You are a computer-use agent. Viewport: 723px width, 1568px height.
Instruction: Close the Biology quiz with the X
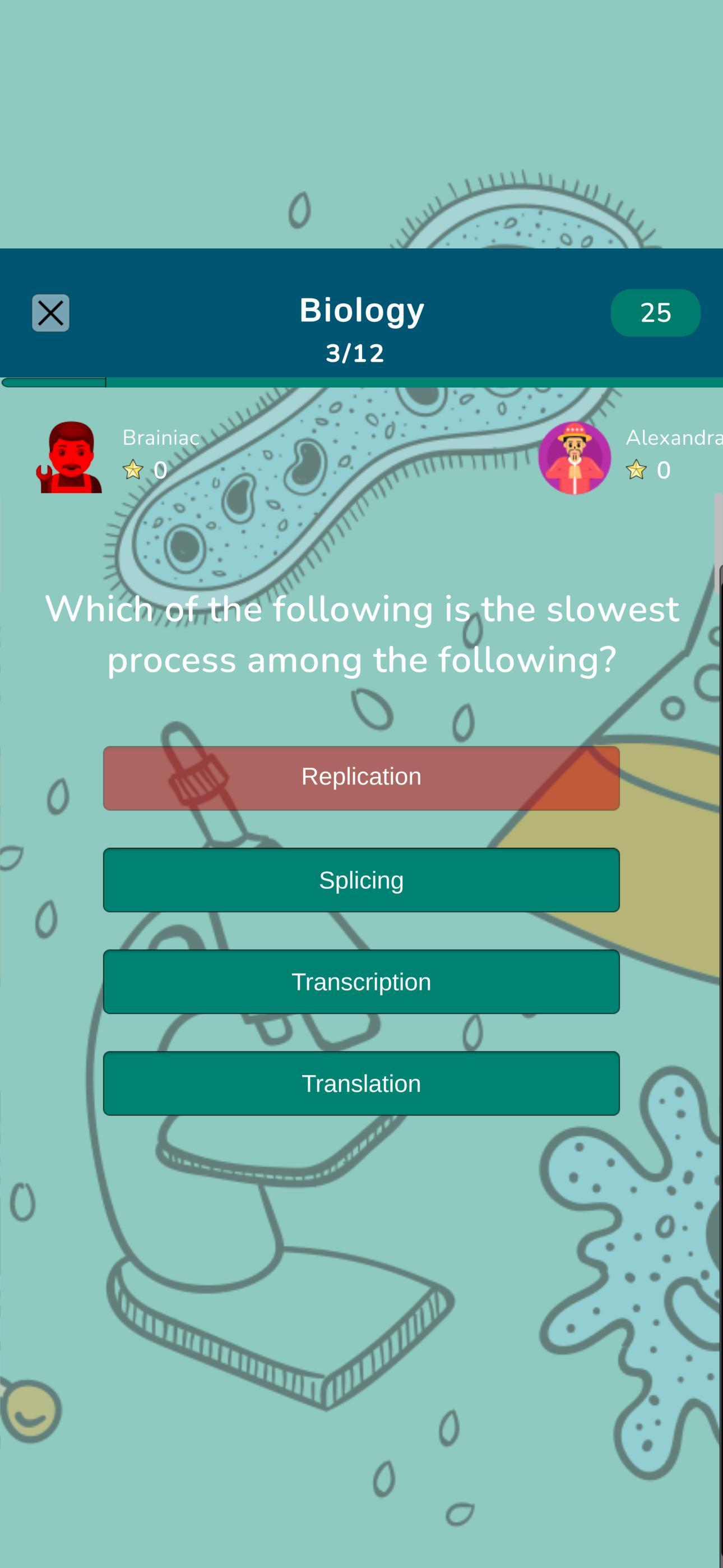coord(50,313)
